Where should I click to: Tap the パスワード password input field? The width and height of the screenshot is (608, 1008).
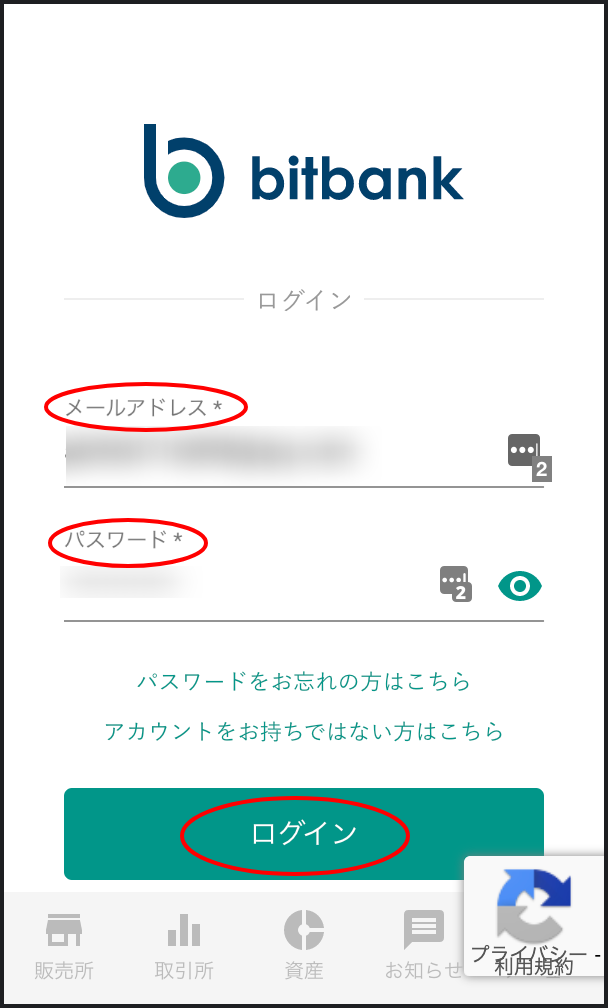[247, 586]
